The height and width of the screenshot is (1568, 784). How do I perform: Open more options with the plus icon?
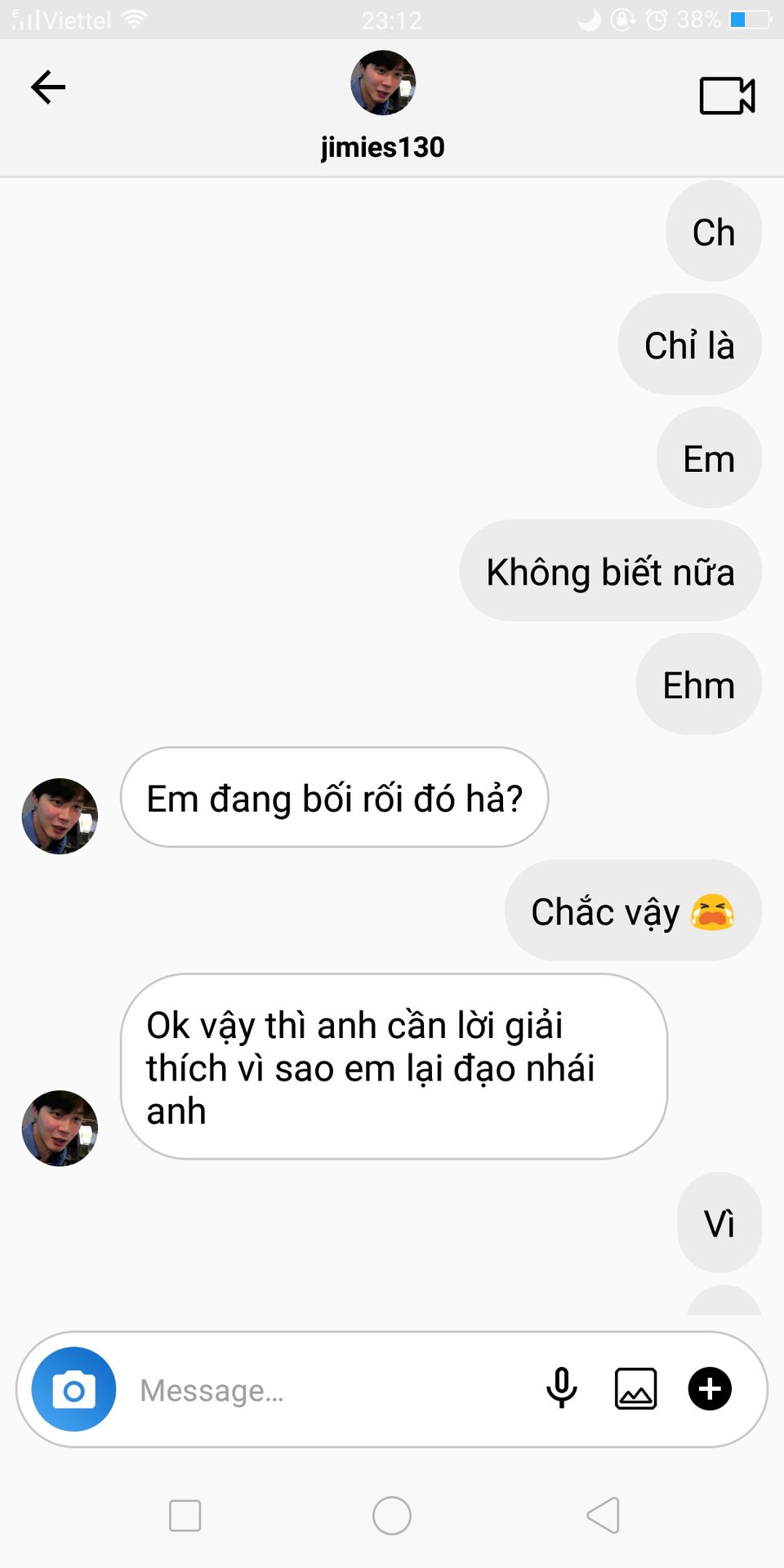coord(710,1388)
